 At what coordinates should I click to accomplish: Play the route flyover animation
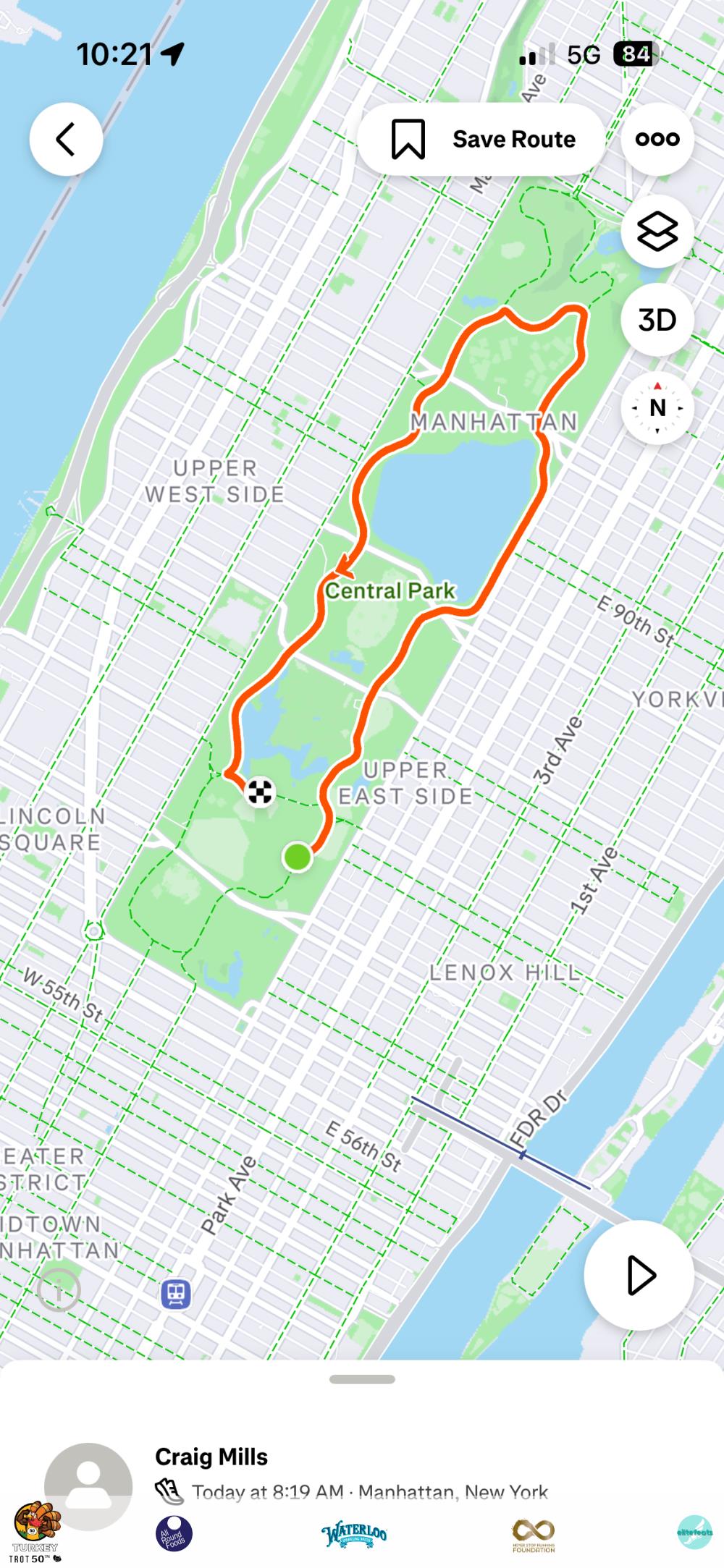click(x=639, y=1275)
